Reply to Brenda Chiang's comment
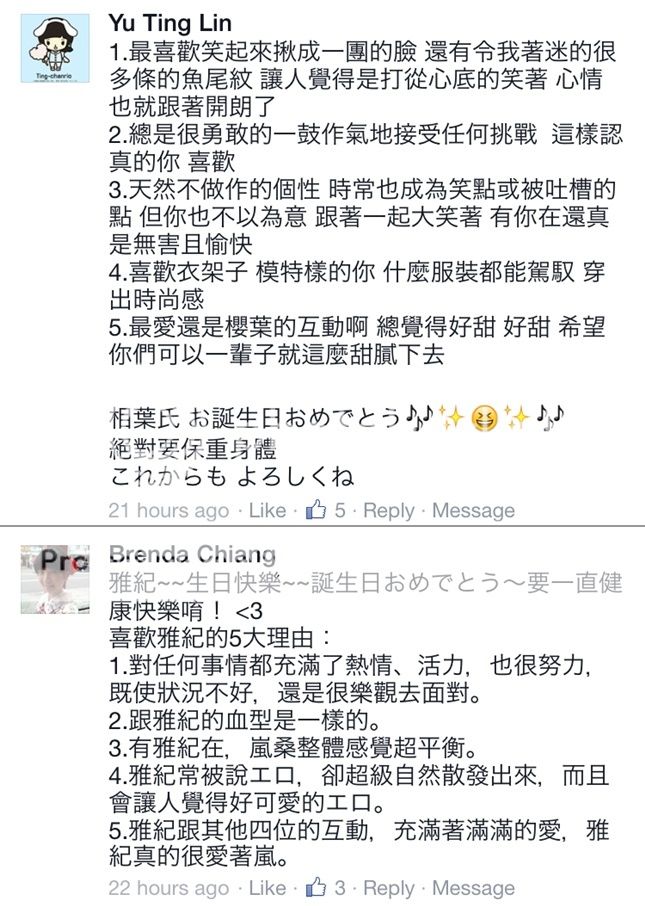 pos(389,888)
